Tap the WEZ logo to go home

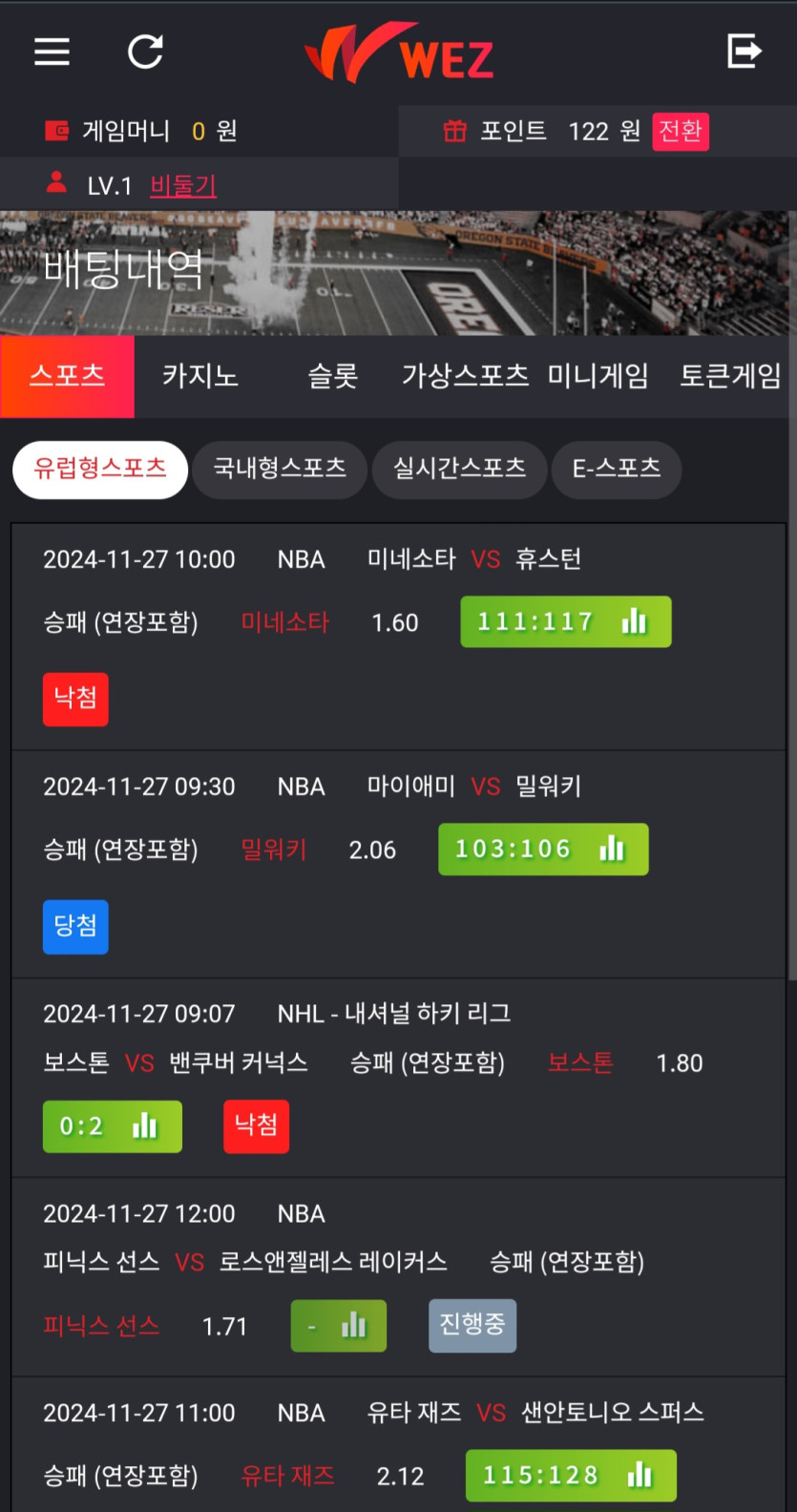pyautogui.click(x=399, y=52)
